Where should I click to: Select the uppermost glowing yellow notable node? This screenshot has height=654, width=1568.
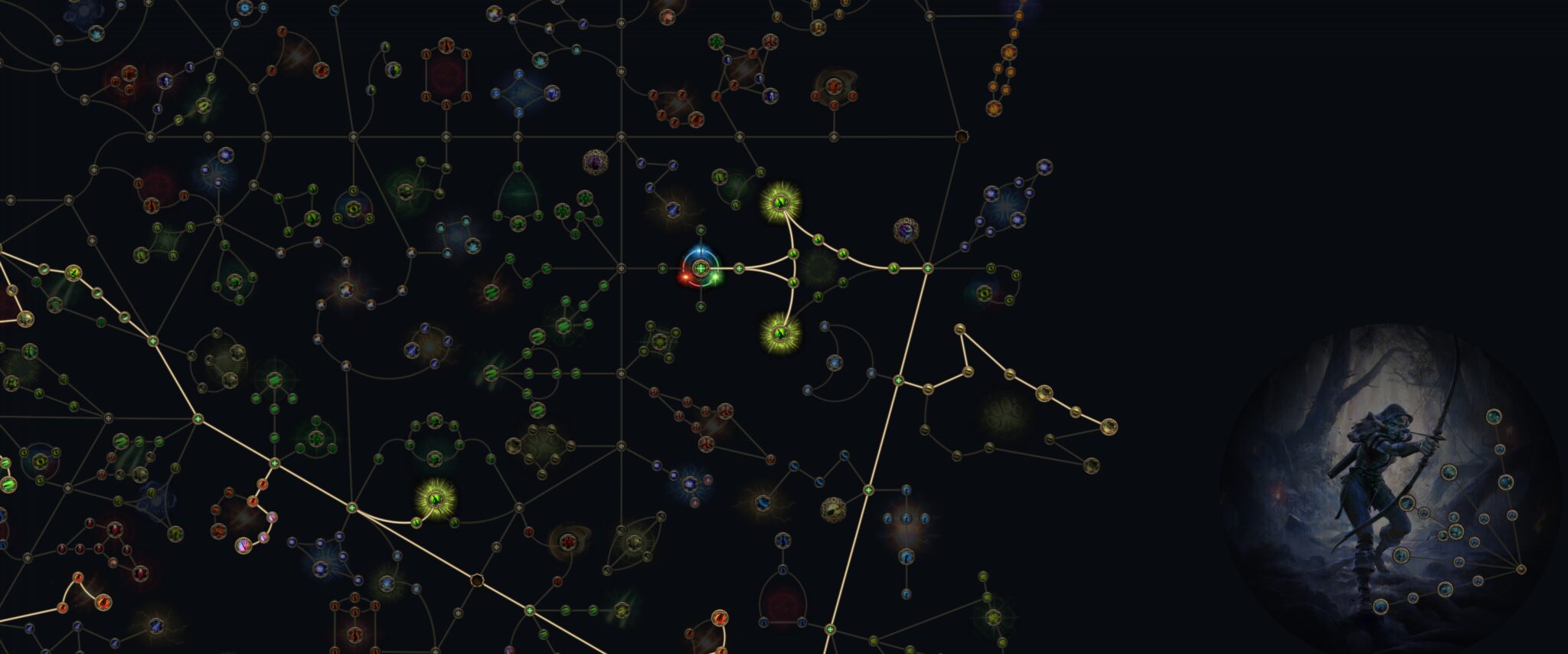tap(780, 203)
